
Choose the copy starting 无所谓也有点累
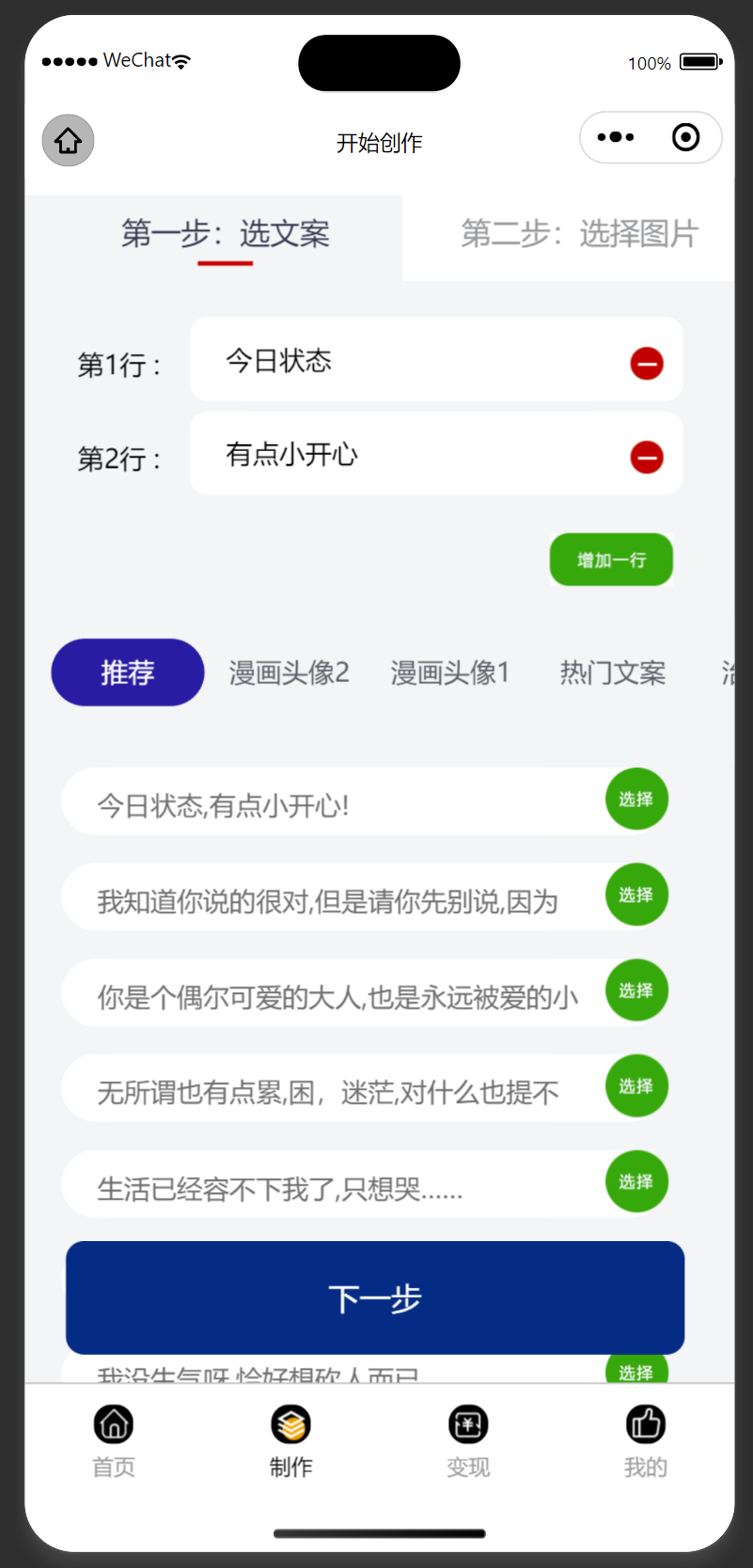click(636, 1086)
